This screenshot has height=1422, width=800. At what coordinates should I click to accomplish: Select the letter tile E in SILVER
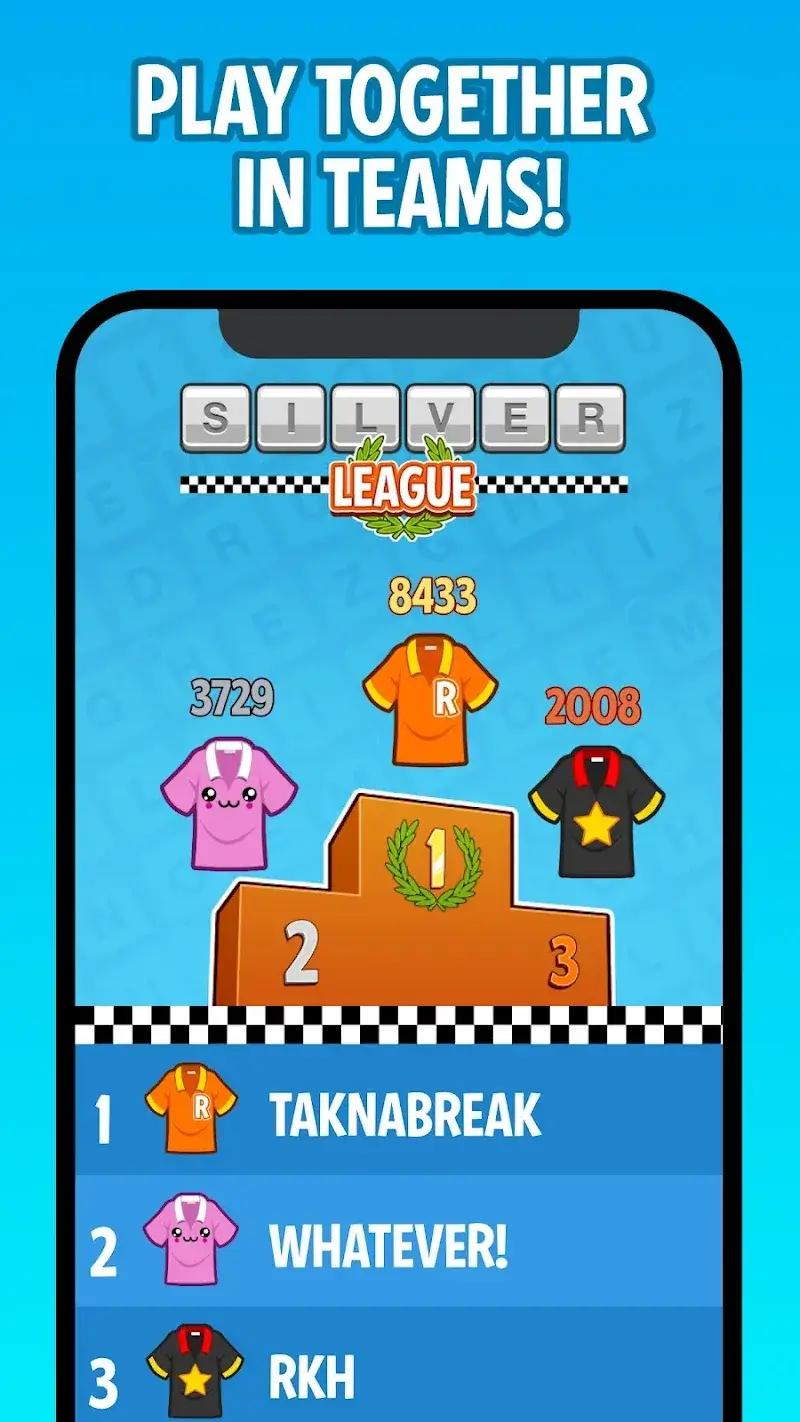coord(520,411)
